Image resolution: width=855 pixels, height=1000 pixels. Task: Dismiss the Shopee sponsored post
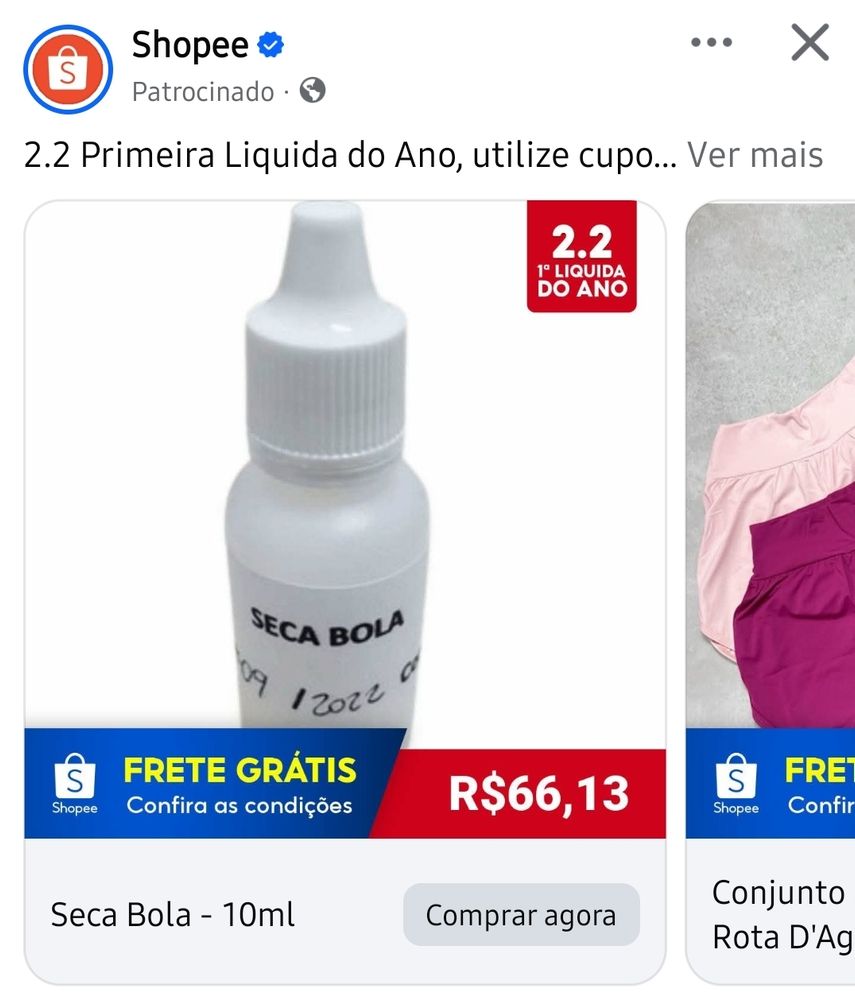click(809, 44)
